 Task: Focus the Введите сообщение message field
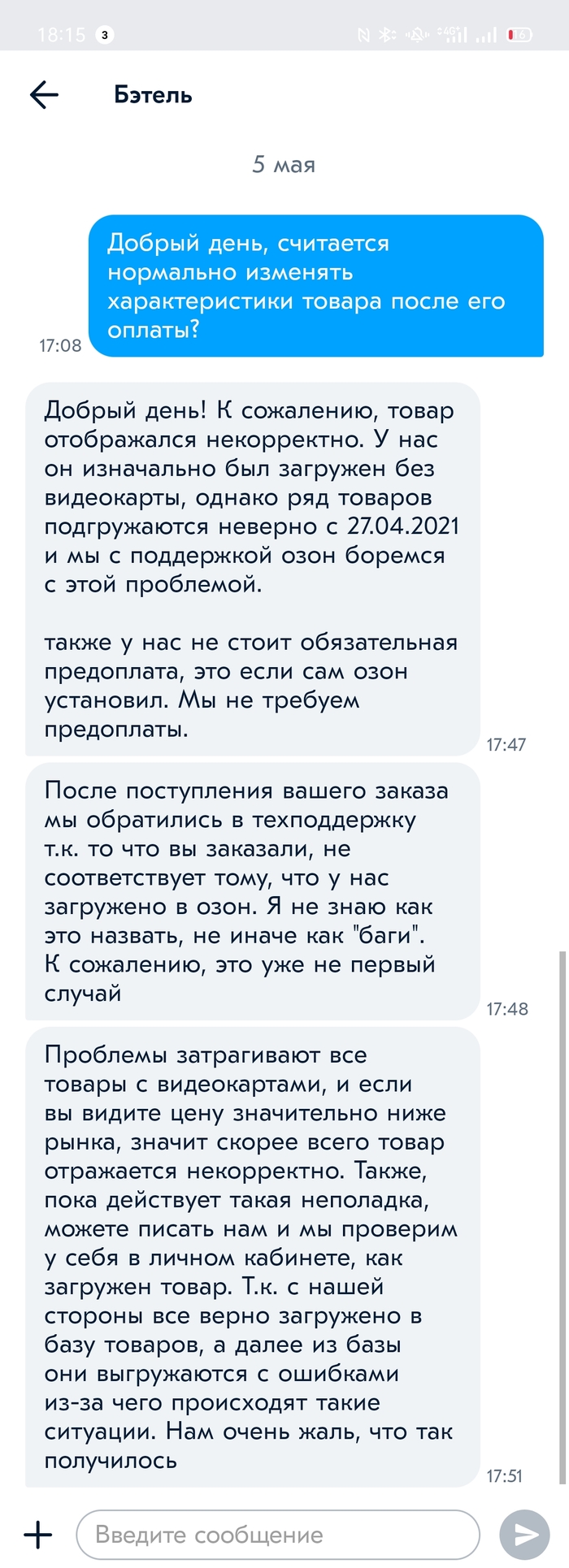276,1535
